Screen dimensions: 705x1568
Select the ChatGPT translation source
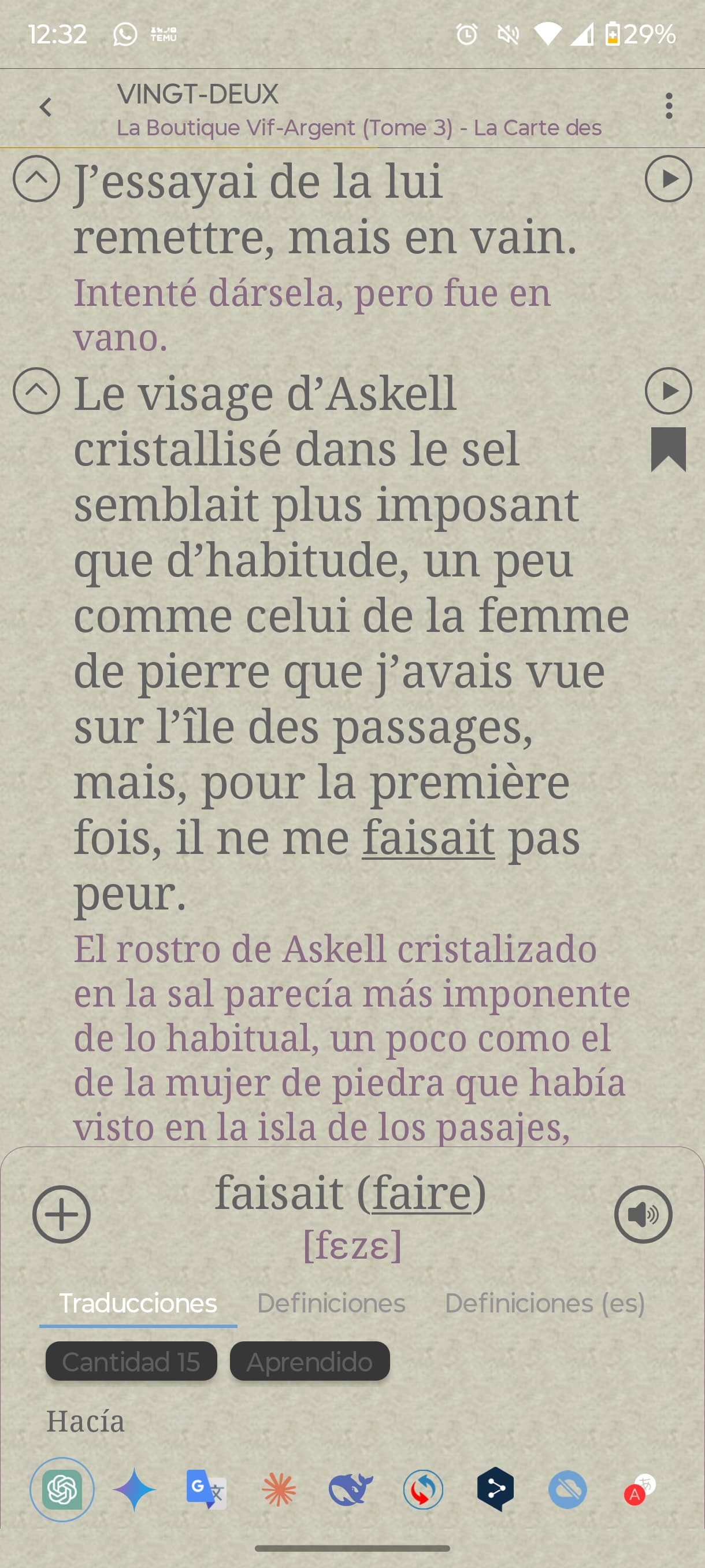pos(62,1489)
